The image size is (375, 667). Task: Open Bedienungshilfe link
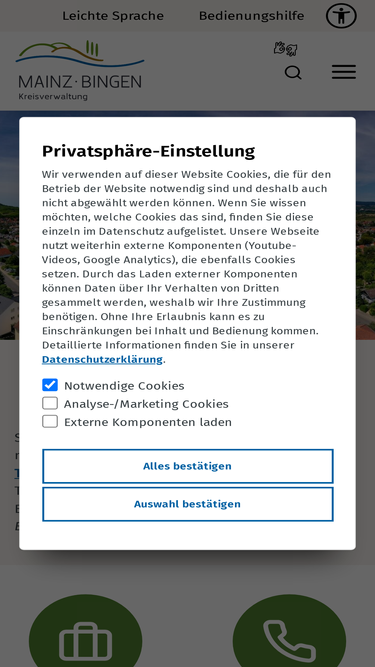pyautogui.click(x=252, y=16)
